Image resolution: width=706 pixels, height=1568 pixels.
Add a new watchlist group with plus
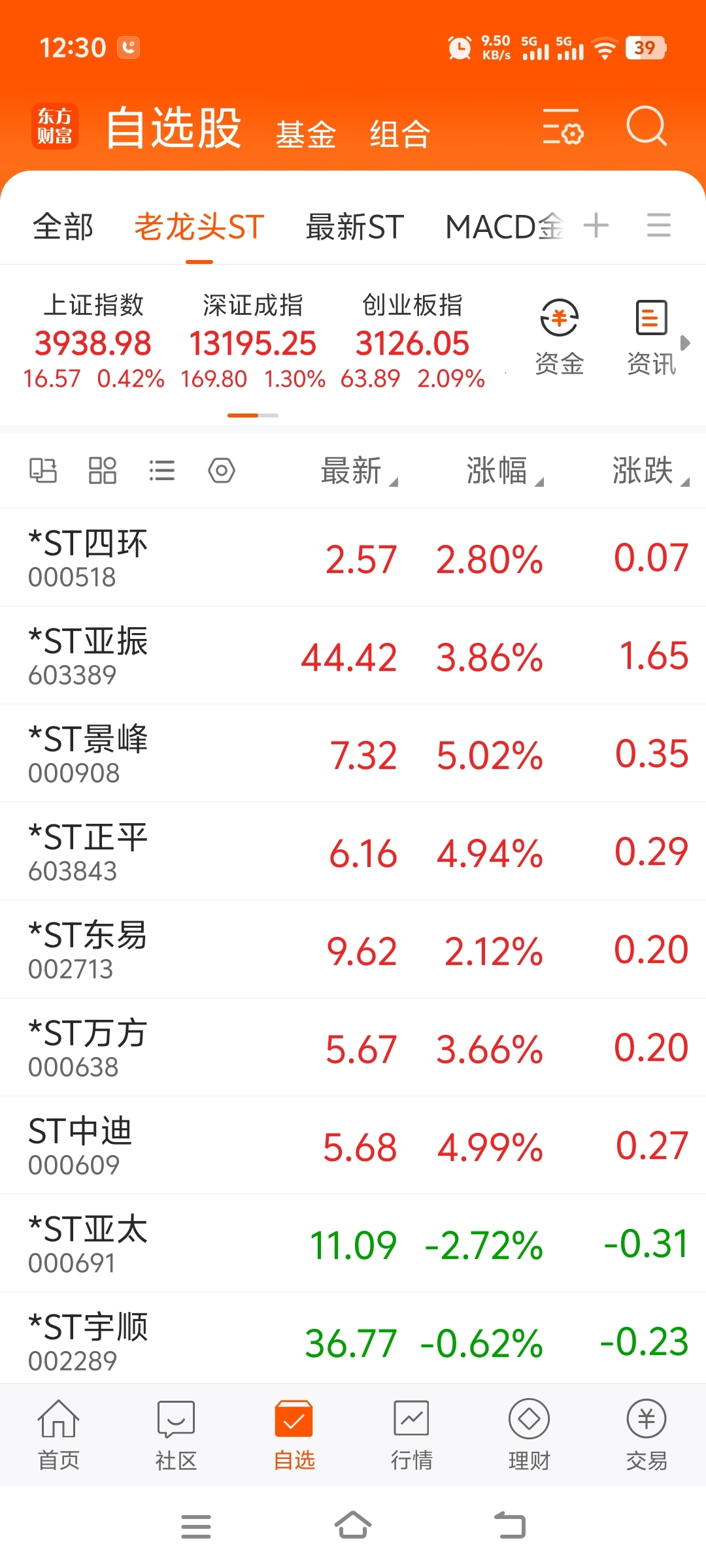596,226
